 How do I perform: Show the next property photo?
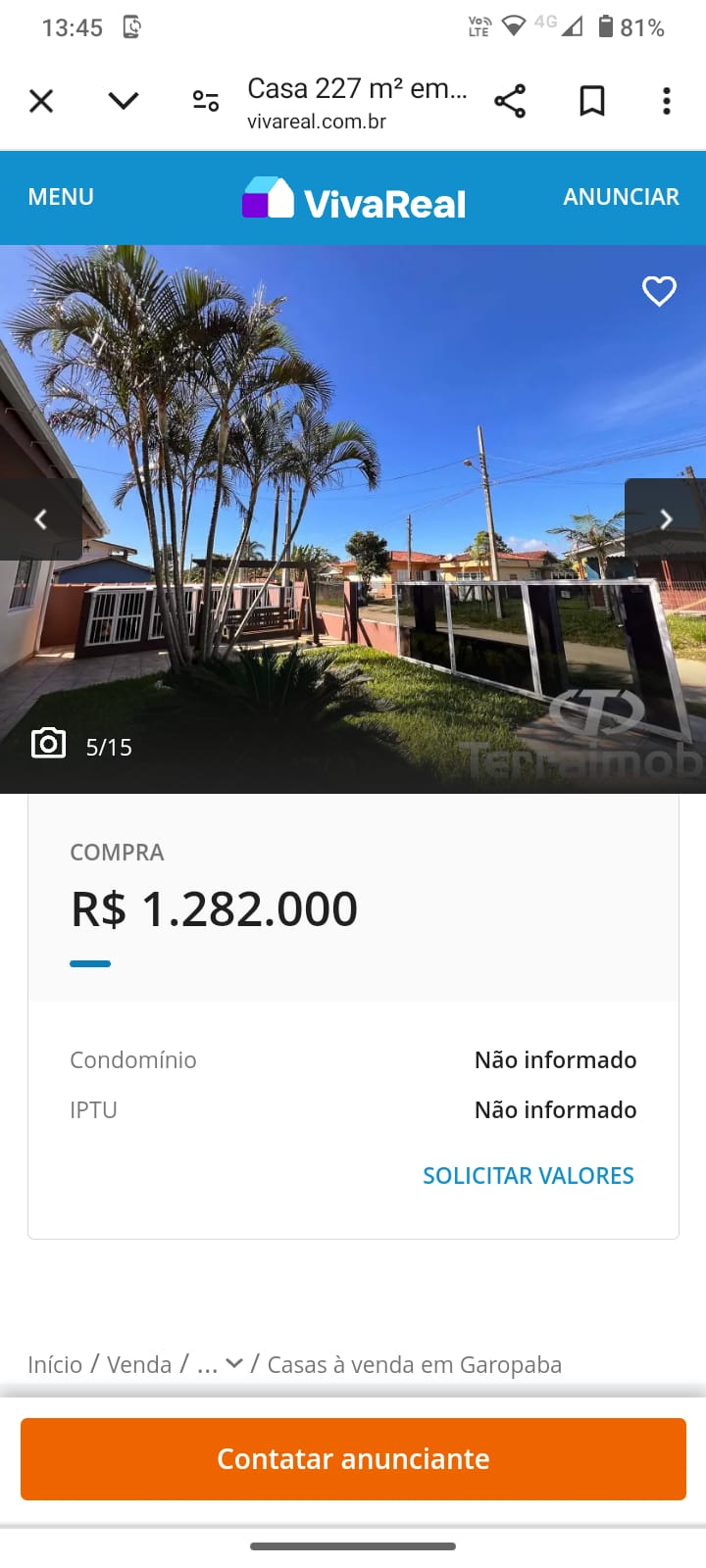[x=666, y=519]
